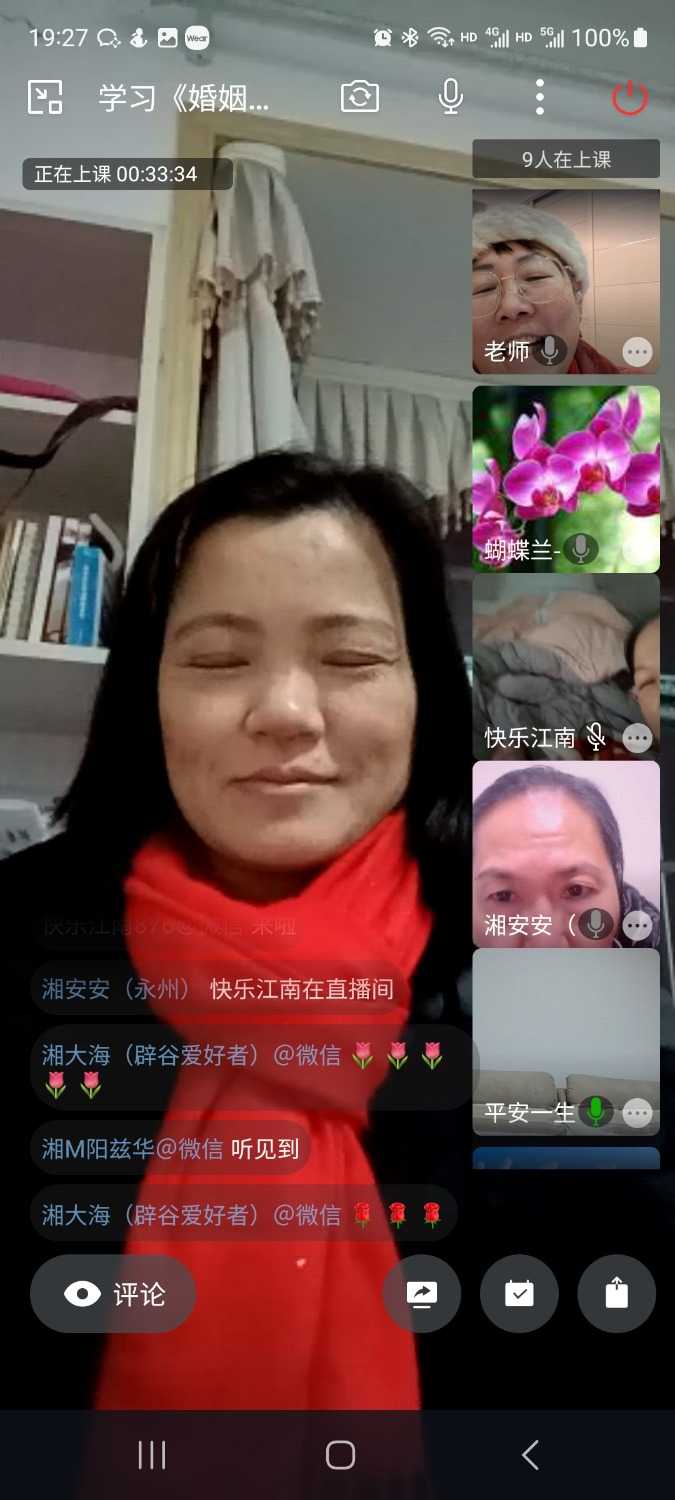Viewport: 675px width, 1500px height.
Task: Open the 评论 comment button
Action: click(x=113, y=1294)
